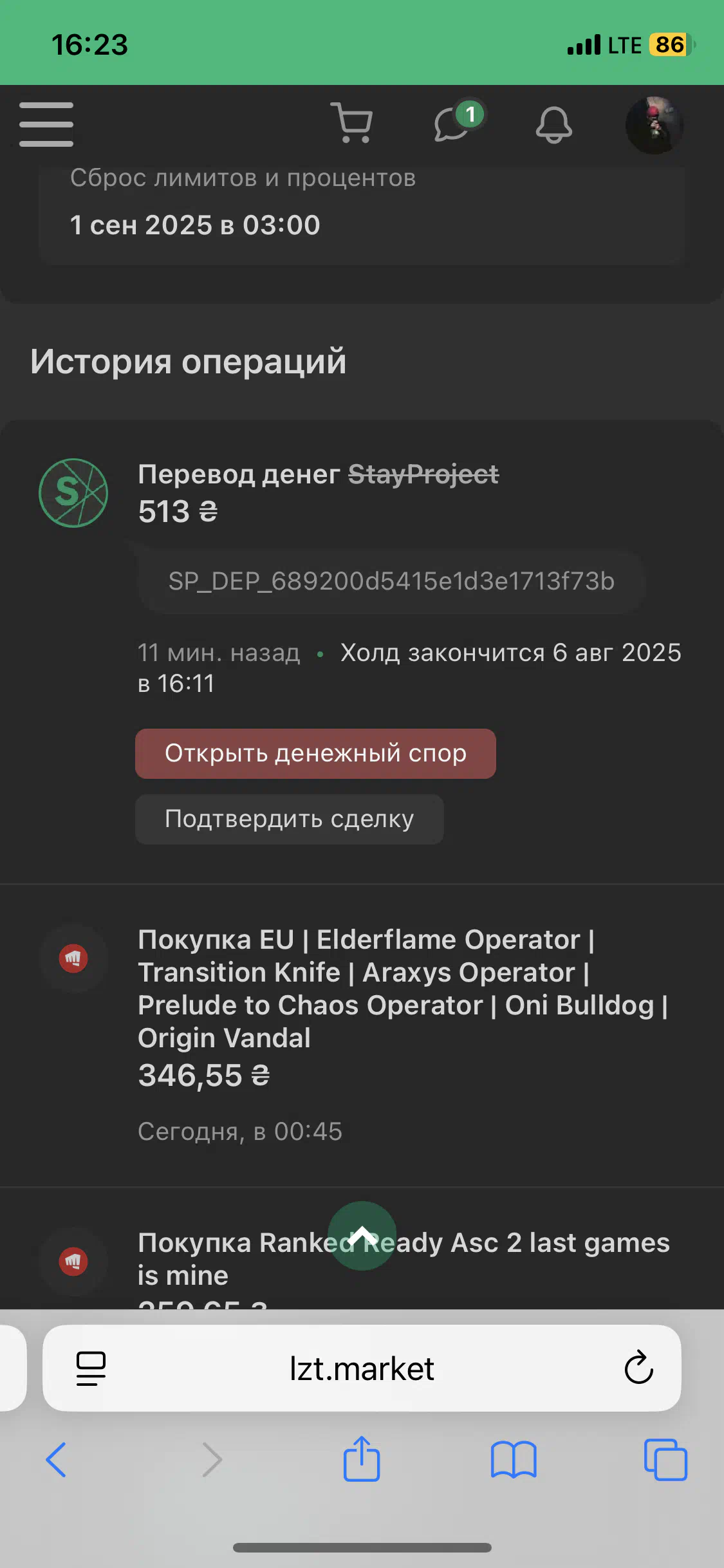
Task: Share this page
Action: tap(362, 1458)
